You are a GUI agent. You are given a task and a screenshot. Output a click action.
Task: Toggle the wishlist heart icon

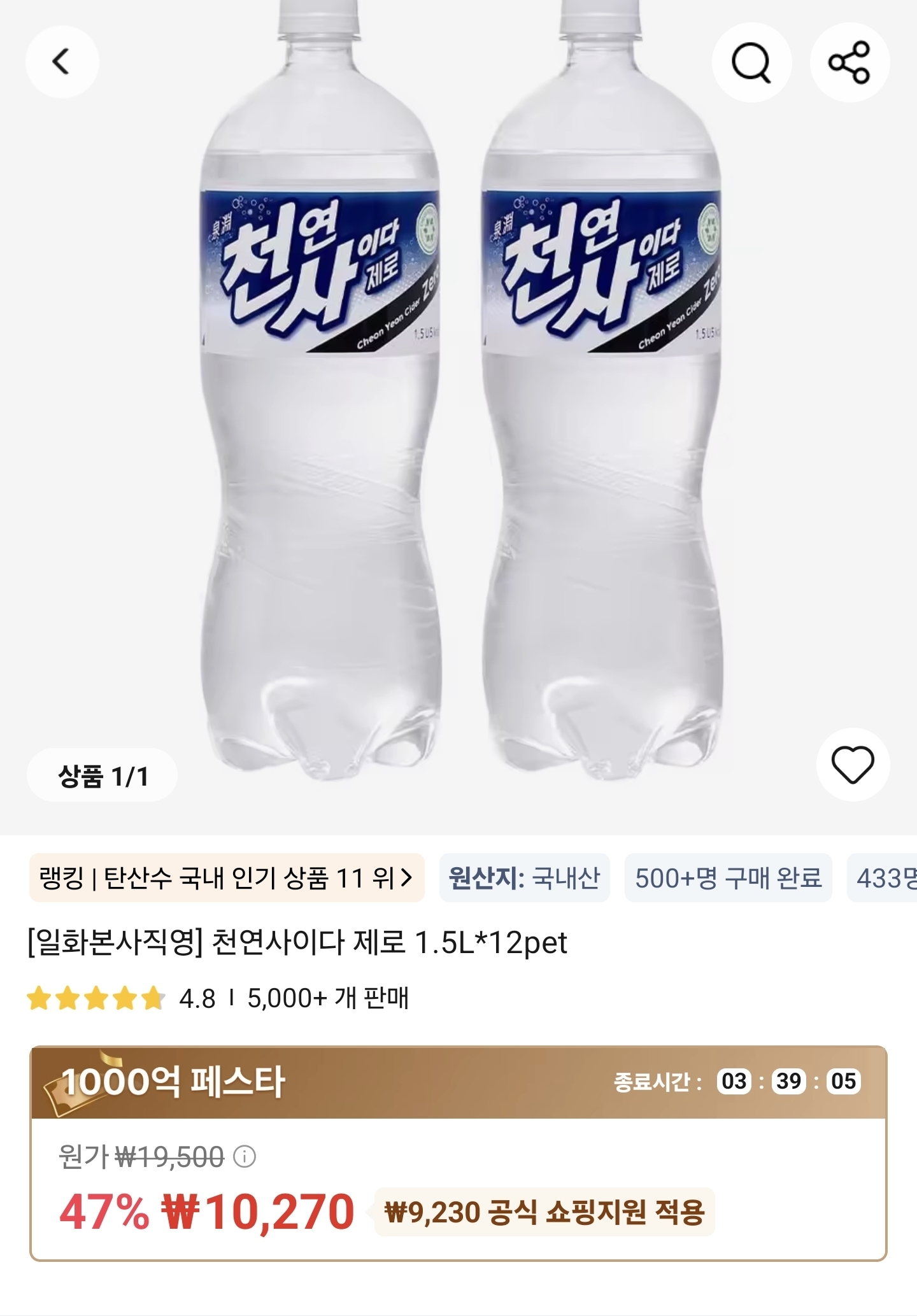point(853,765)
